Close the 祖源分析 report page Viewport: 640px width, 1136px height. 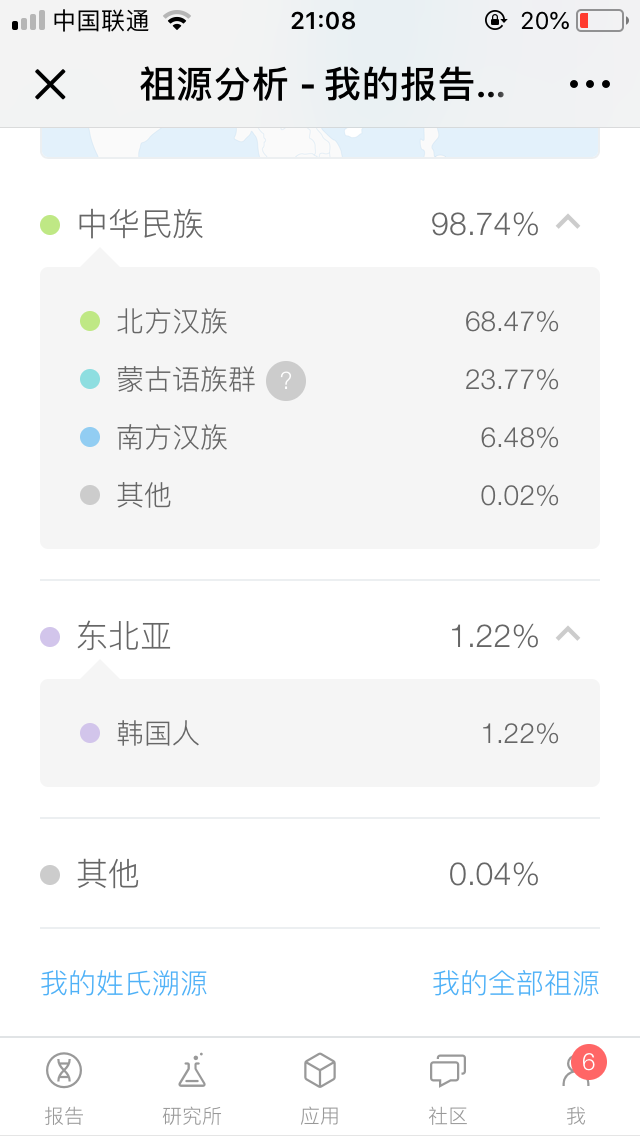tap(51, 85)
